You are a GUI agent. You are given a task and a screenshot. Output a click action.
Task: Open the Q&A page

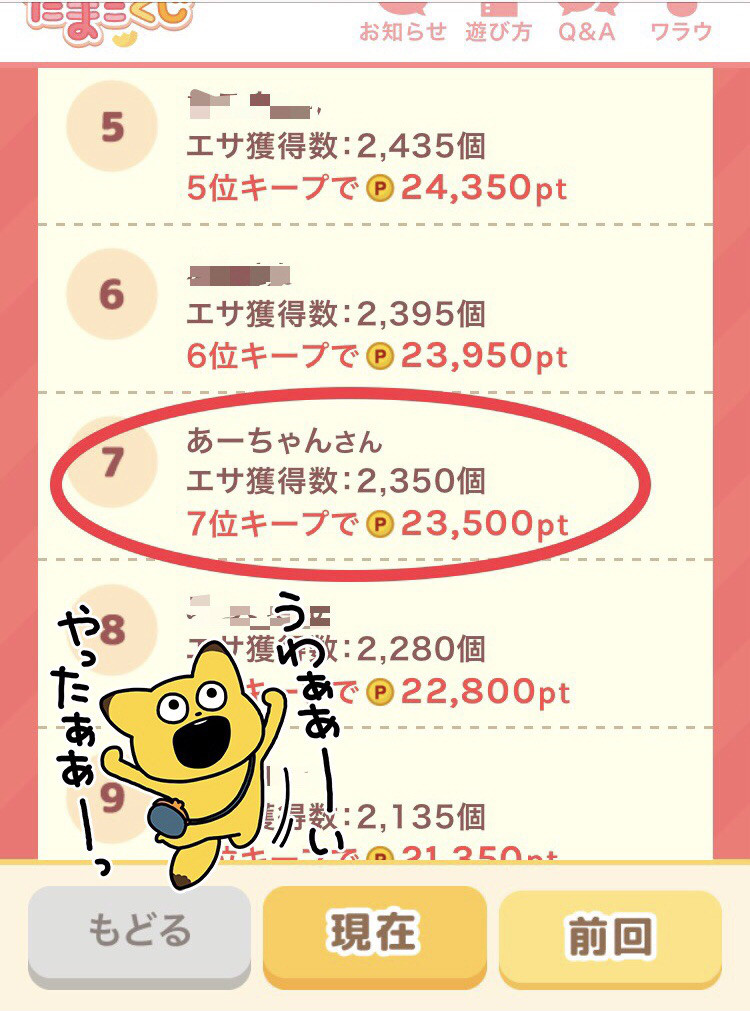[x=587, y=24]
